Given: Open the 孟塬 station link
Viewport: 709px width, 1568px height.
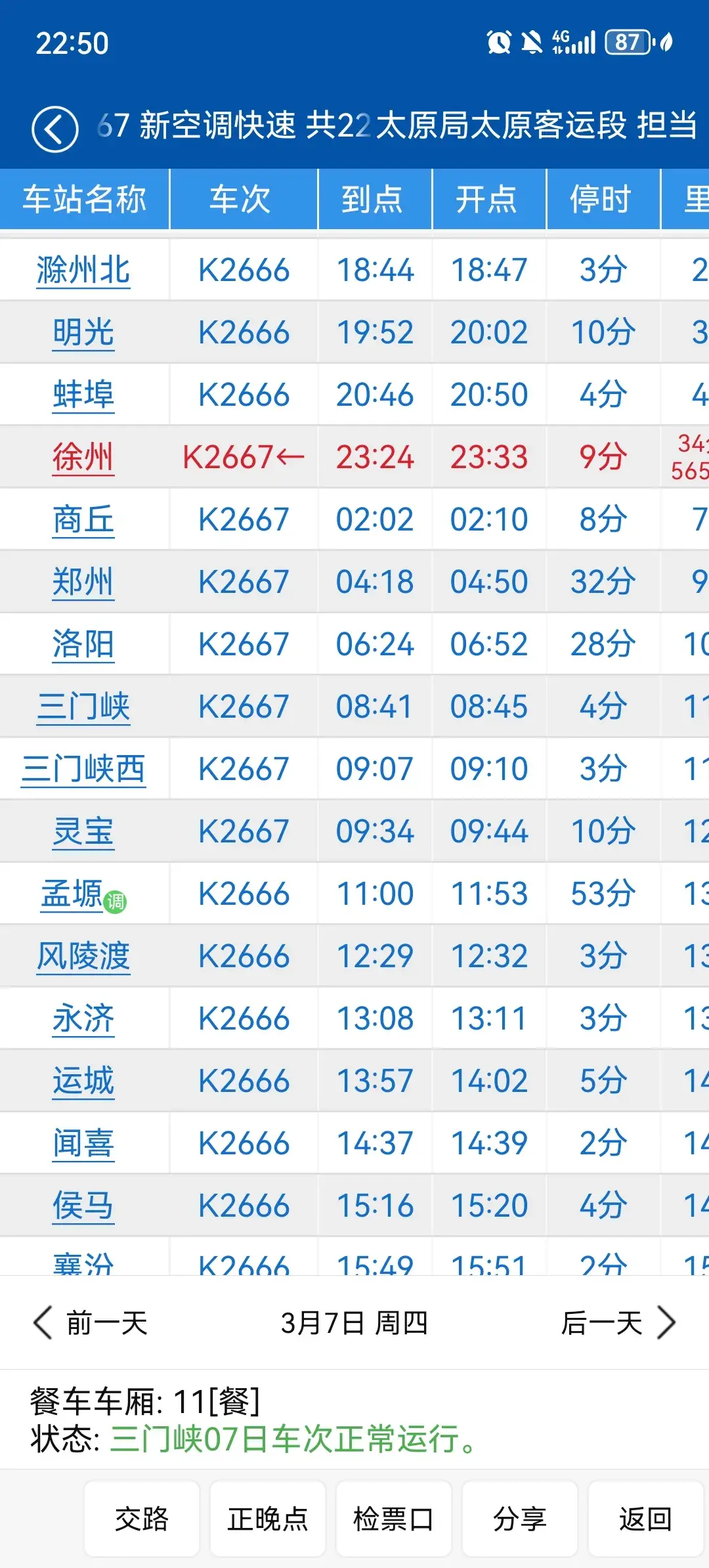Looking at the screenshot, I should pyautogui.click(x=72, y=894).
